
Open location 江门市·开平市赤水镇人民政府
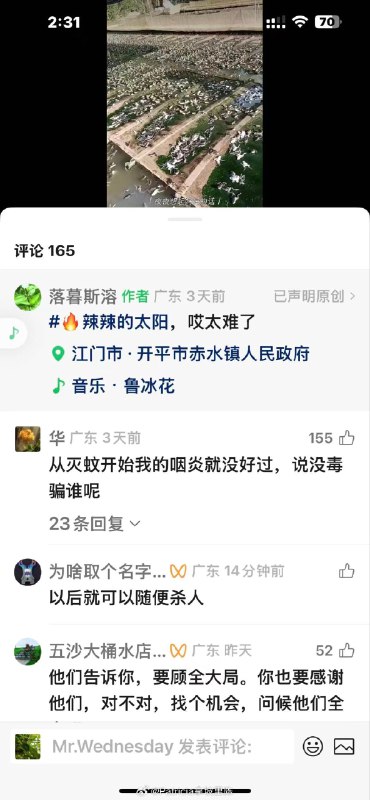[x=181, y=354]
